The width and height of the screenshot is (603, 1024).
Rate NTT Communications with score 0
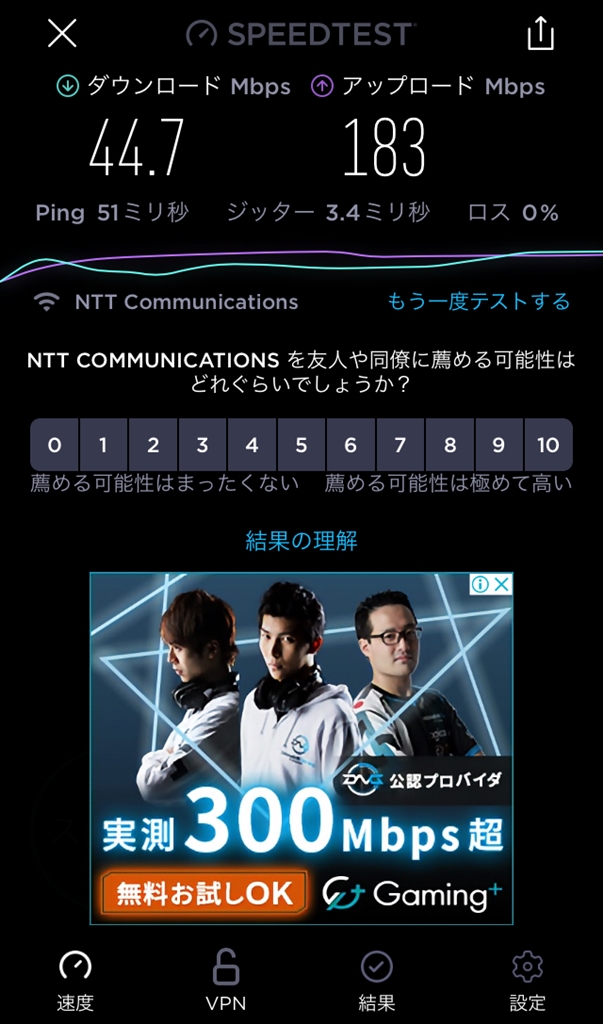pyautogui.click(x=55, y=445)
